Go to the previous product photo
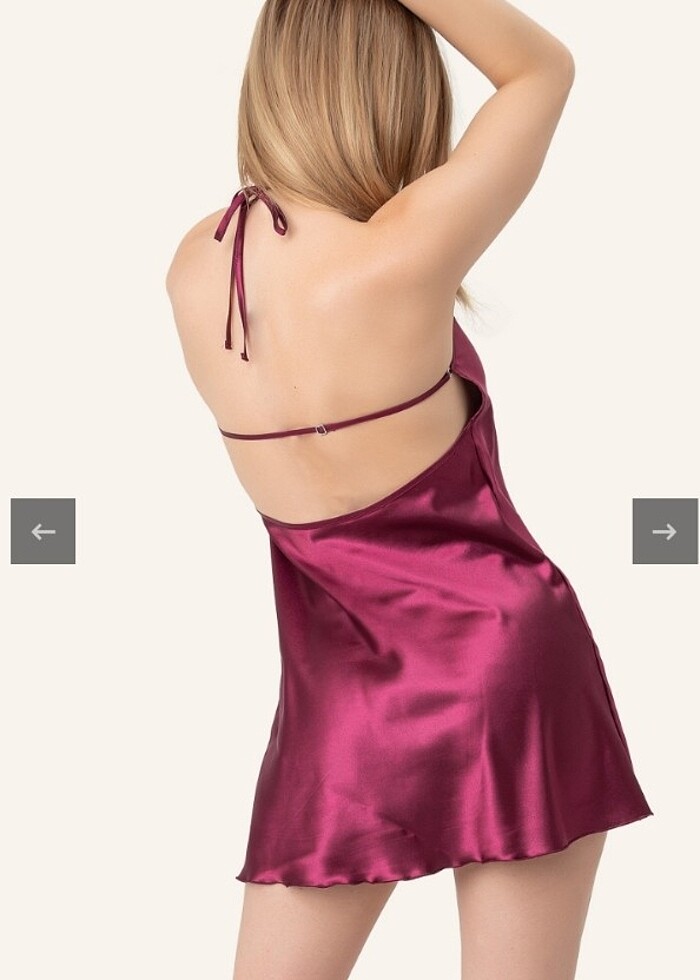The width and height of the screenshot is (700, 980). coord(43,531)
